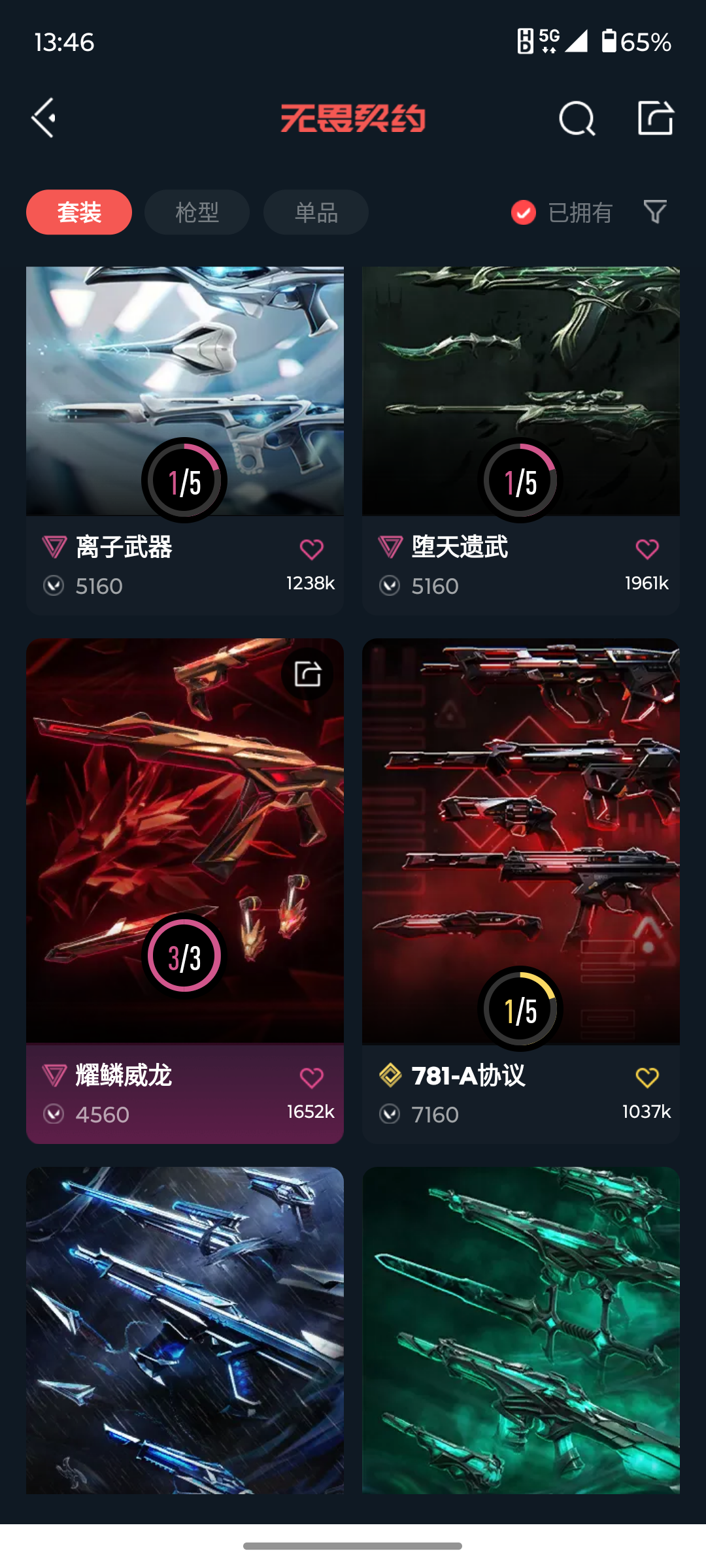Viewport: 706px width, 1568px height.
Task: Switch to the 单品 tab
Action: 316,212
